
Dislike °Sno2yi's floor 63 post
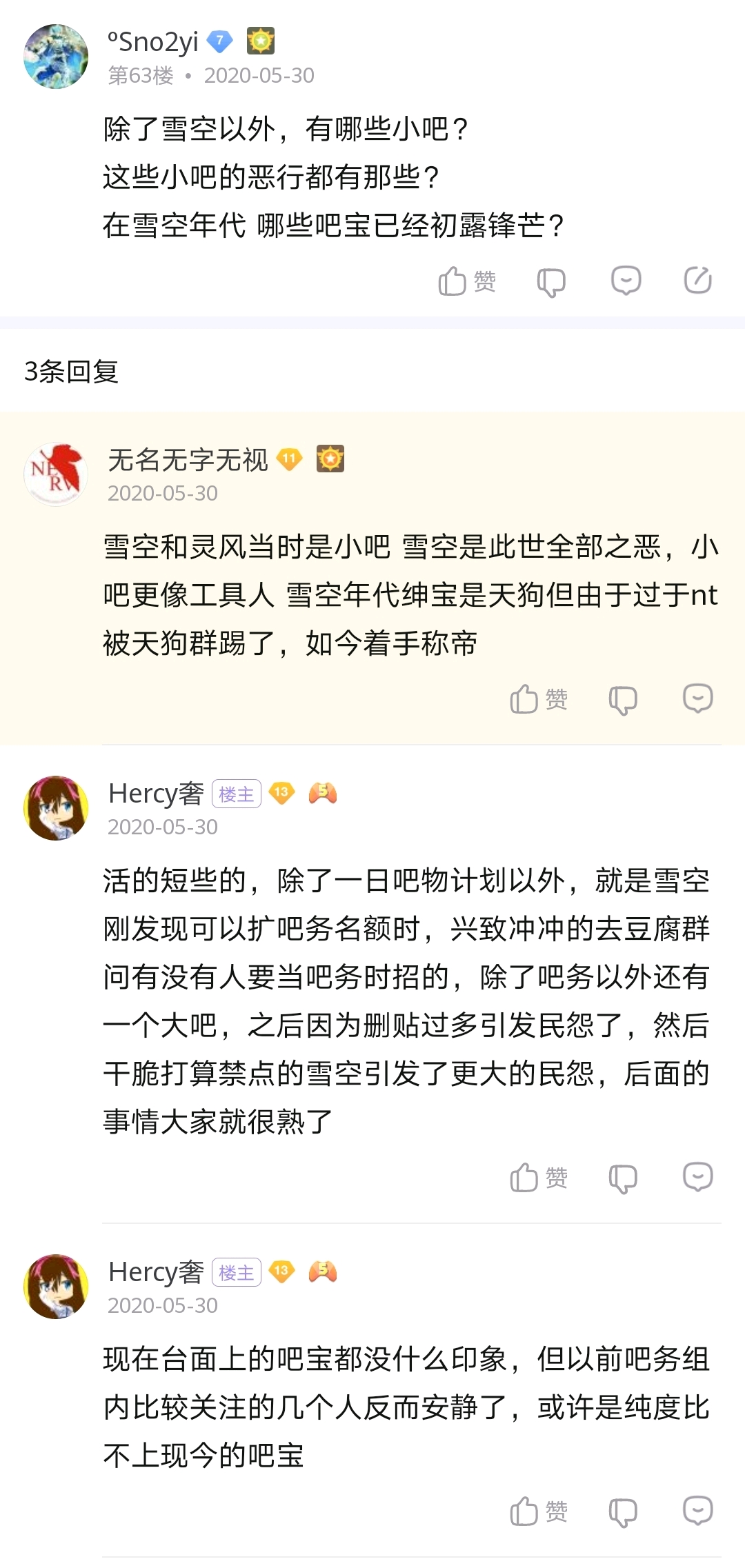tap(551, 282)
